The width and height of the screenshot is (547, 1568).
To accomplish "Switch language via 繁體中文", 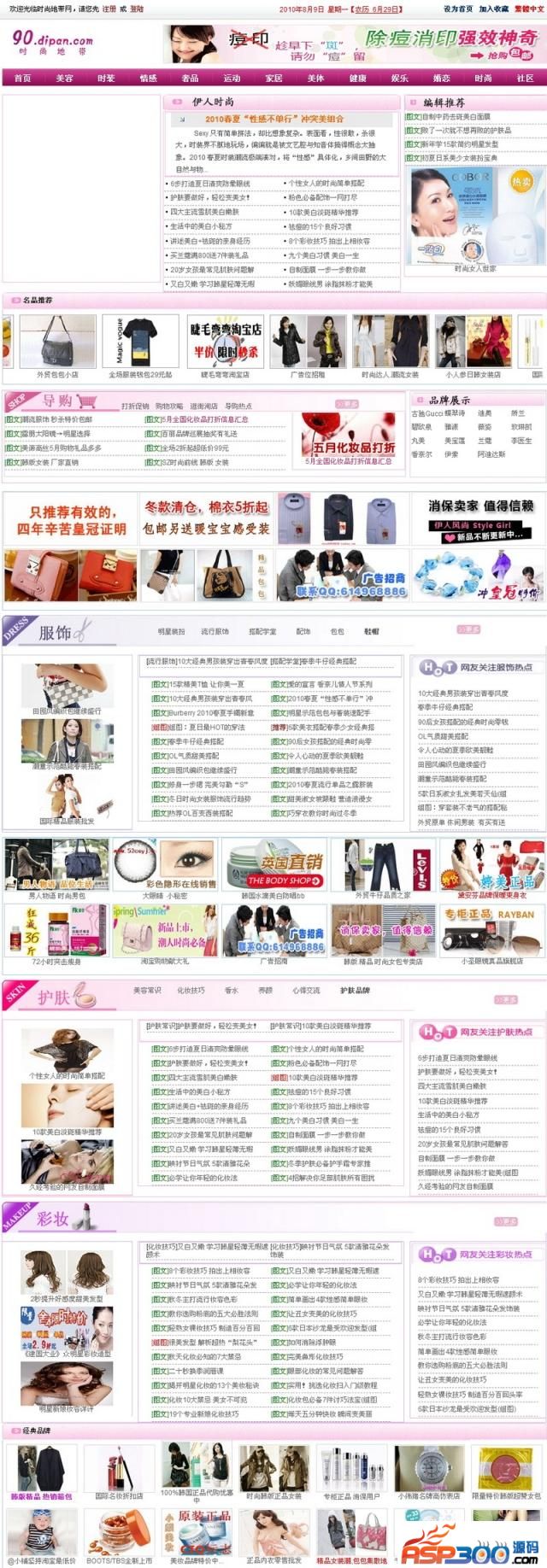I will click(x=528, y=9).
